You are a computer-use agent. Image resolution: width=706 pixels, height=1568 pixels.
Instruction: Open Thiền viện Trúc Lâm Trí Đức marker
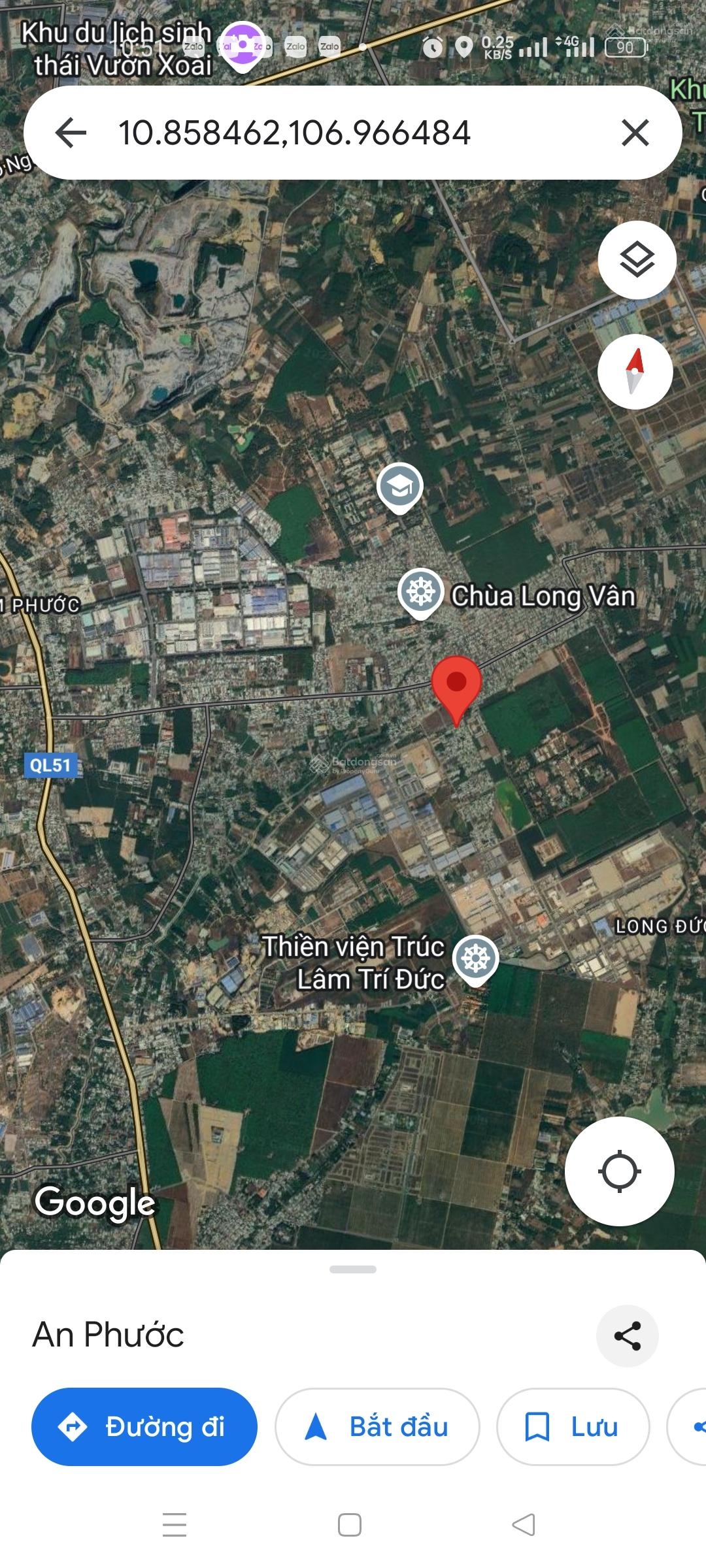point(476,959)
